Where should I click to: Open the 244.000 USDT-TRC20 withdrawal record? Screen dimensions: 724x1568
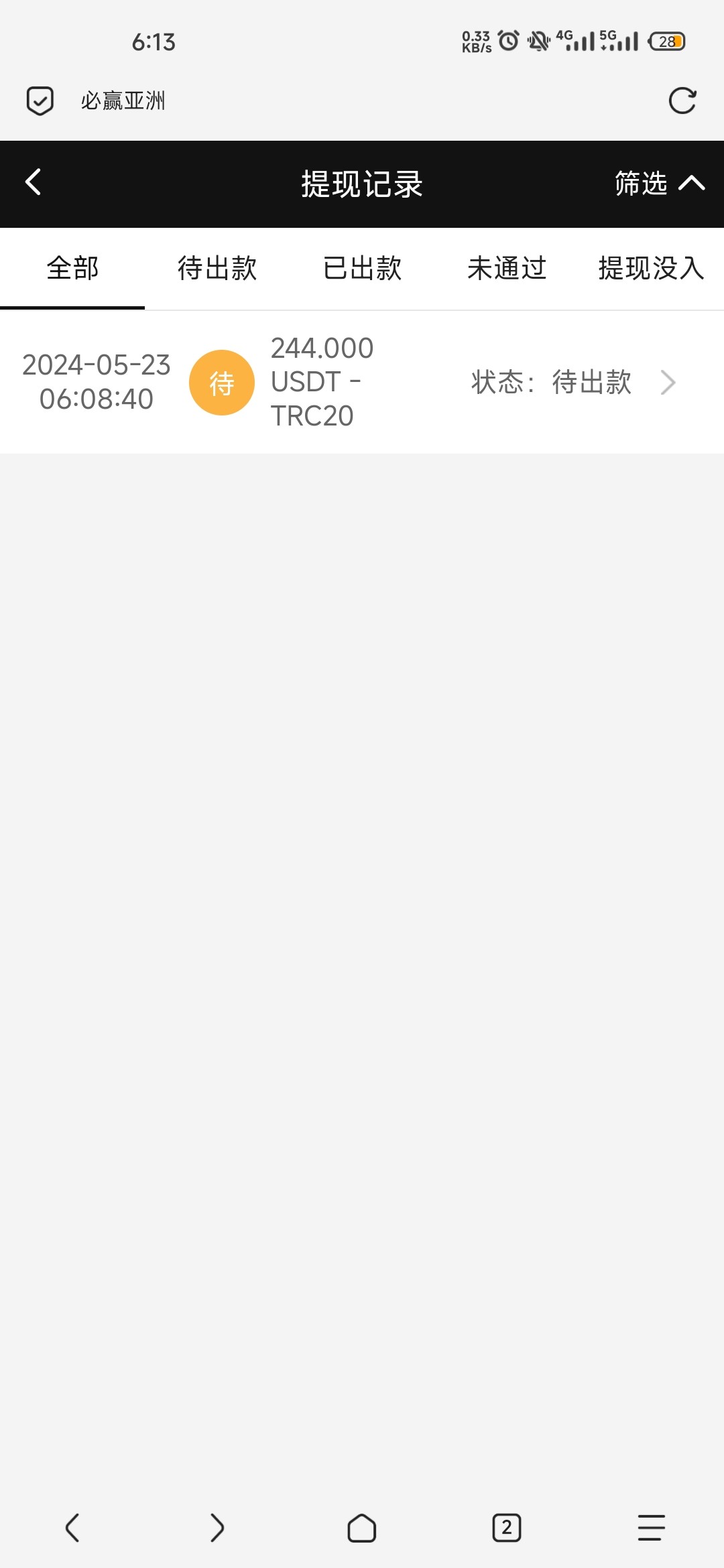[x=362, y=382]
